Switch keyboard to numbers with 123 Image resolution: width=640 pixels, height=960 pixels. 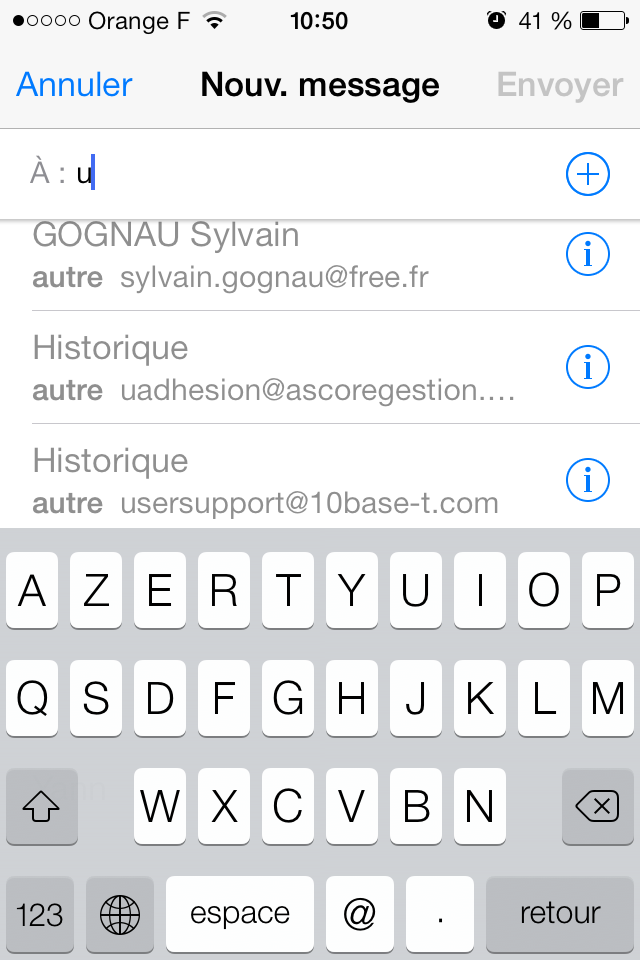click(x=40, y=914)
